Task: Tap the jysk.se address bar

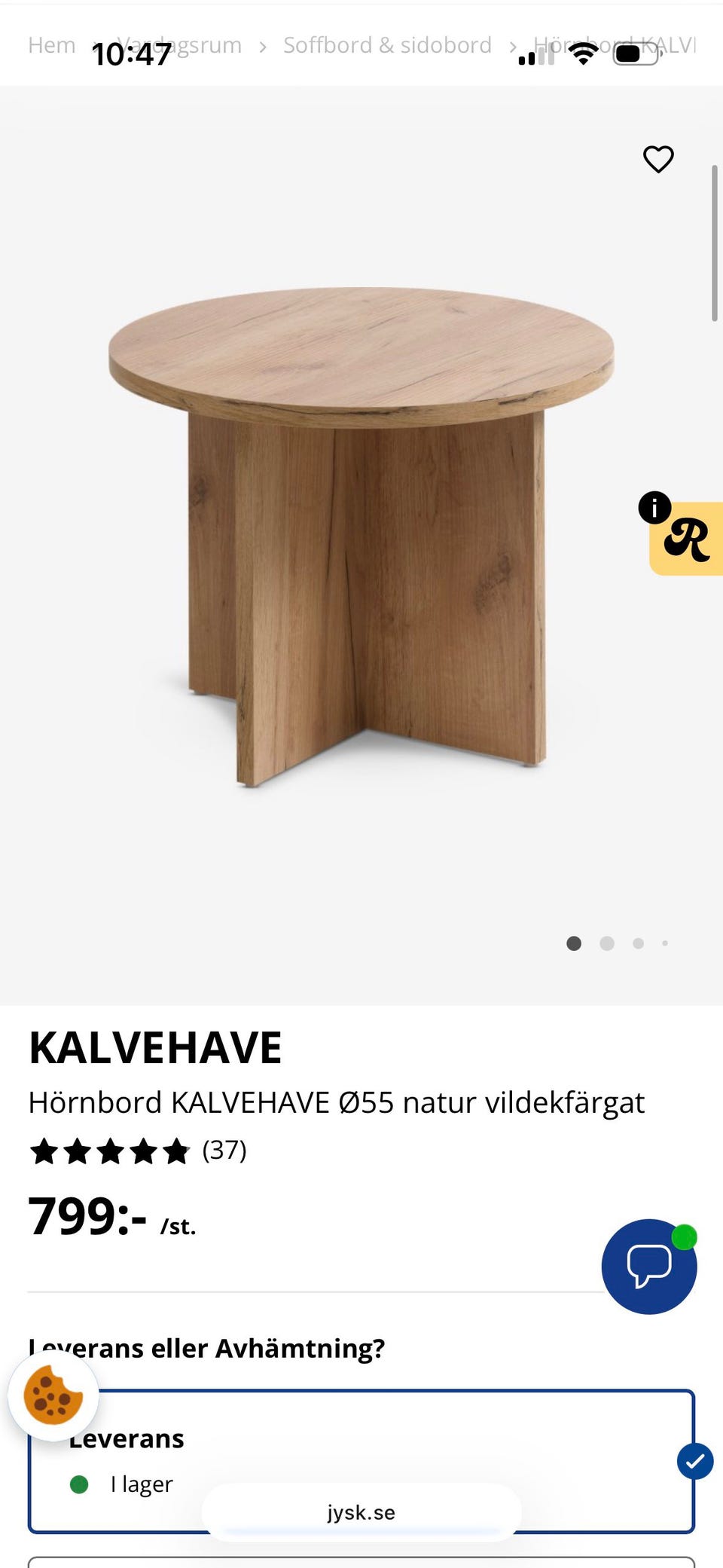Action: pyautogui.click(x=361, y=1511)
